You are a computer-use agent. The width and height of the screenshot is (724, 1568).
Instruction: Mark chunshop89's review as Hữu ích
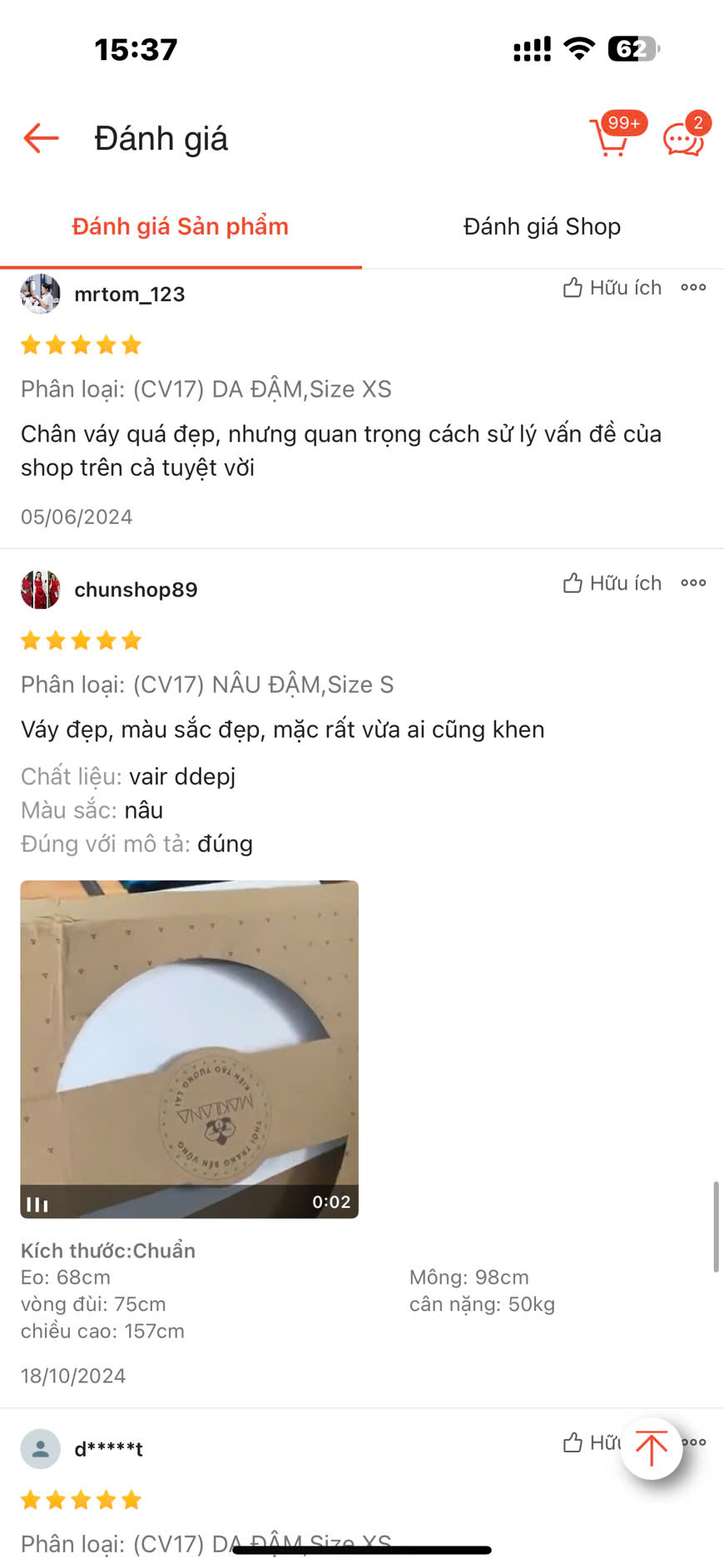tap(612, 583)
